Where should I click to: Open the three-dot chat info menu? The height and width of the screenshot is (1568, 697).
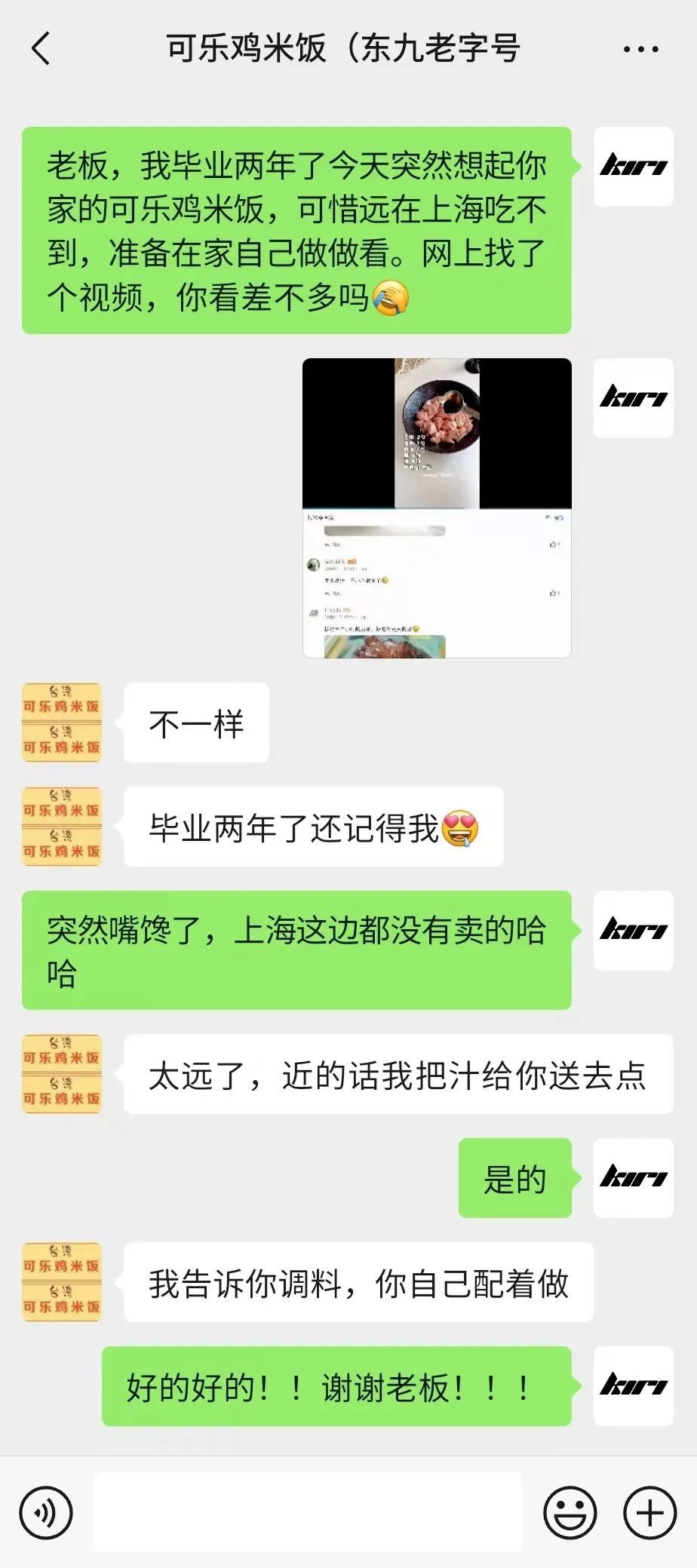coord(640,50)
